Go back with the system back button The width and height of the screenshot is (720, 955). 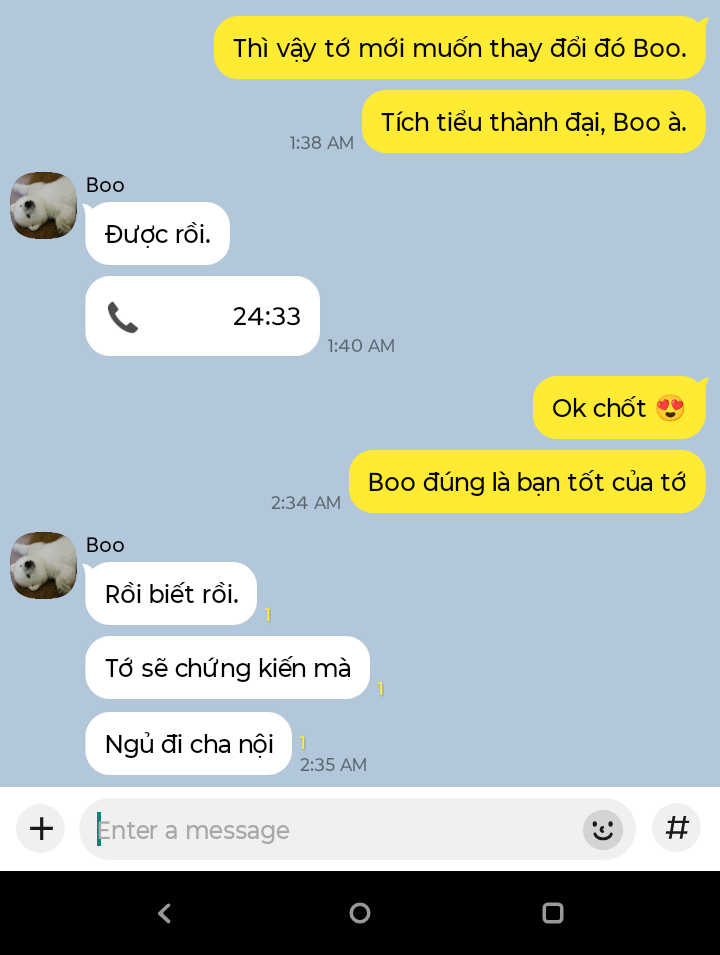165,913
